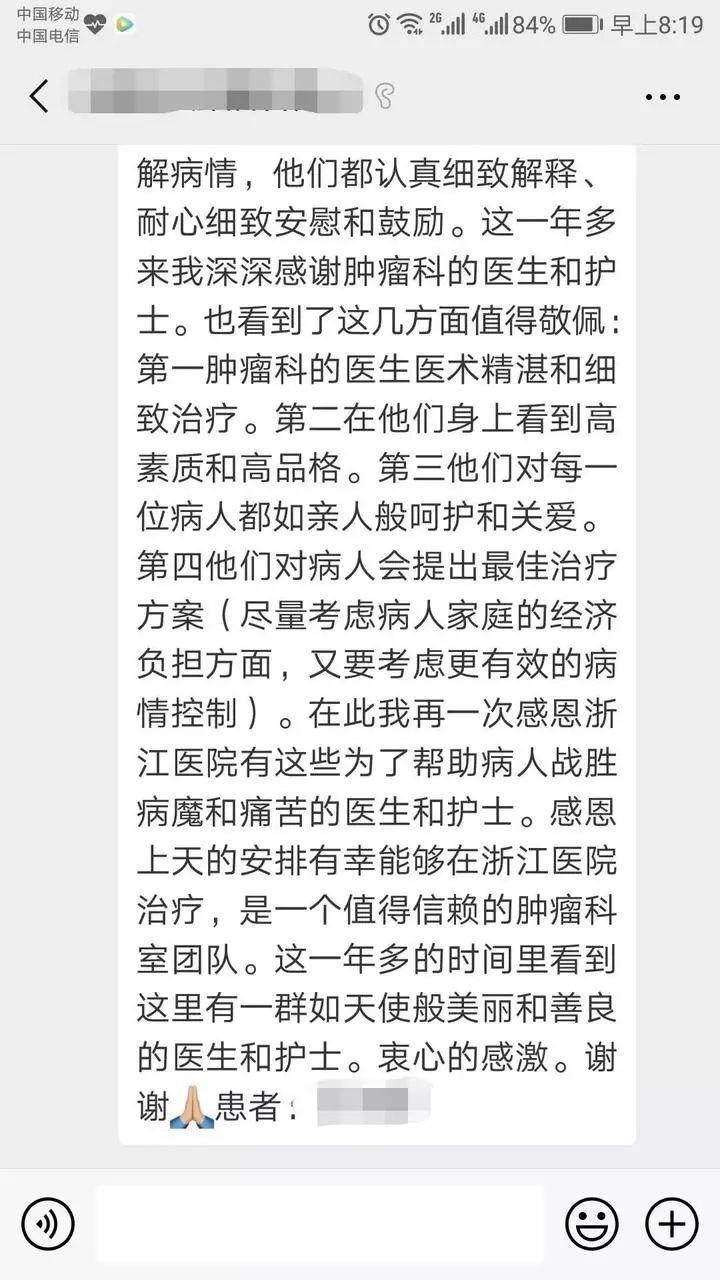Image resolution: width=720 pixels, height=1280 pixels.
Task: Tap the message text input field
Action: click(320, 1224)
